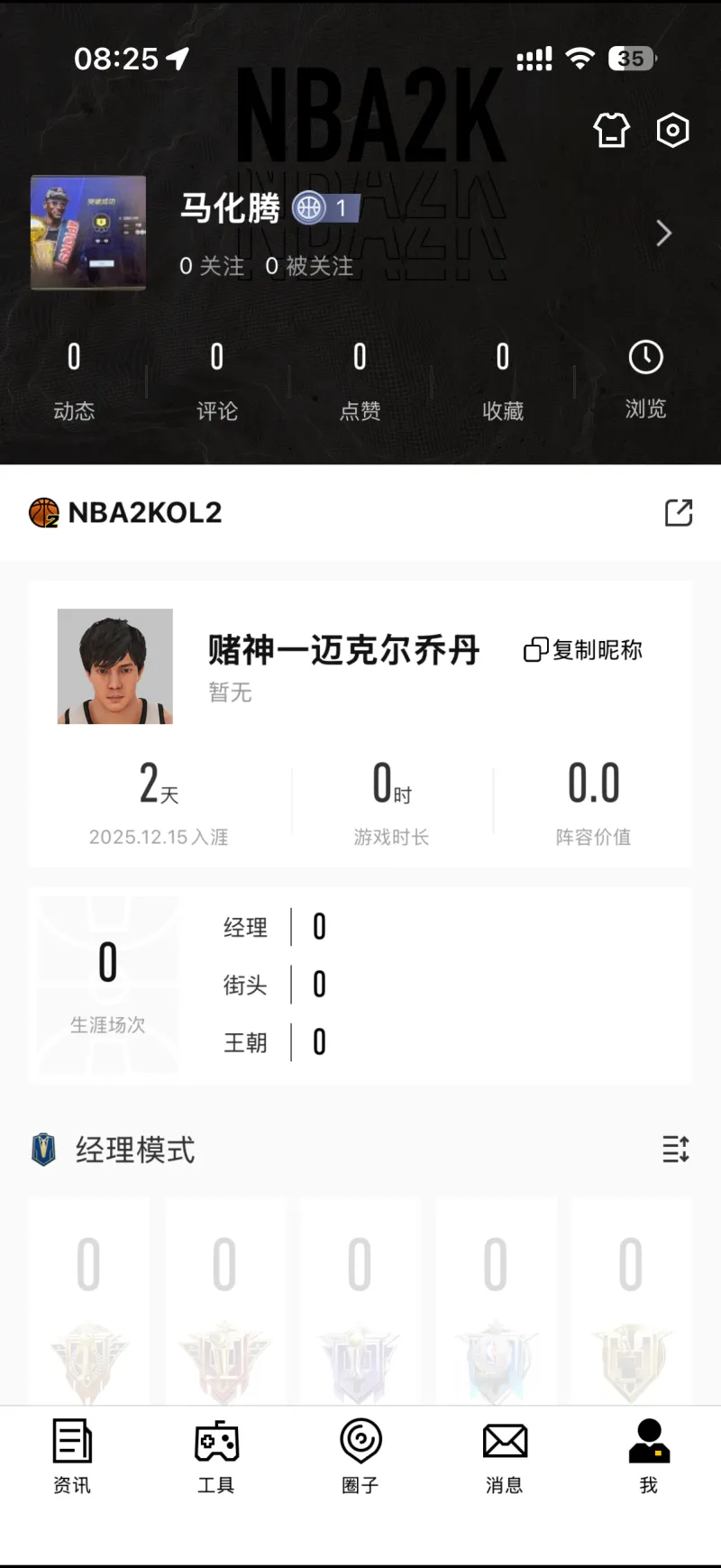Image resolution: width=721 pixels, height=1568 pixels.
Task: Share the NBA2KOL2 game card
Action: [678, 512]
